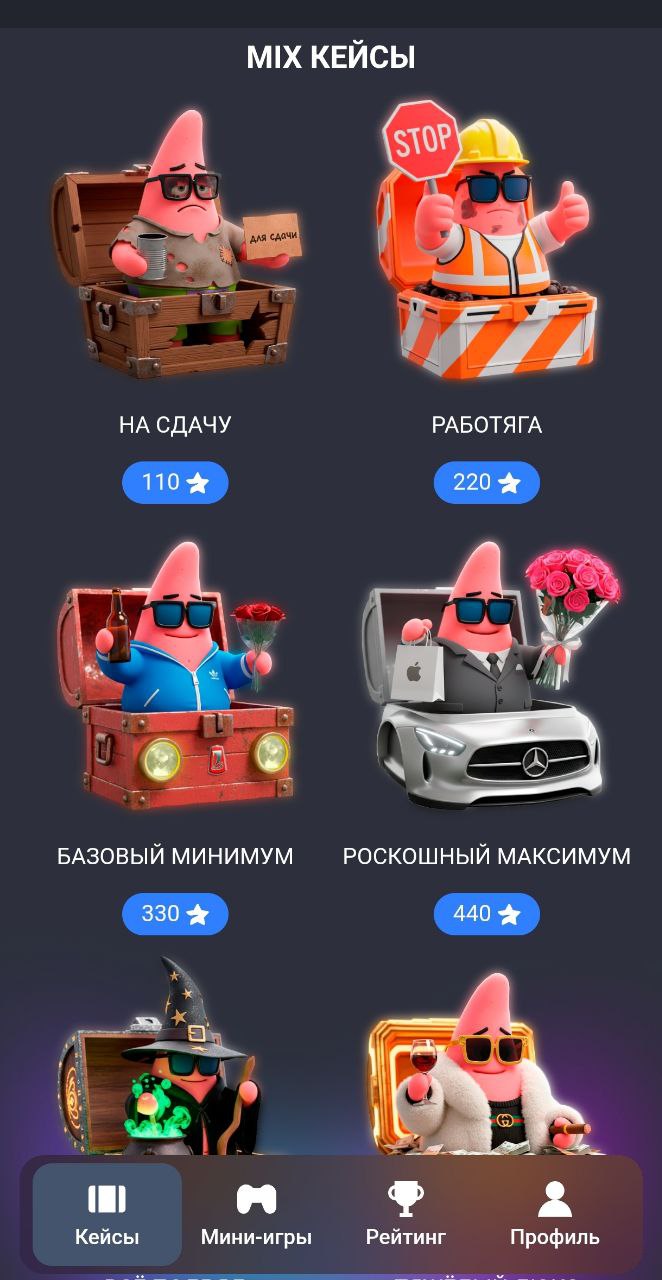Tap the 110 stars price button

click(175, 483)
